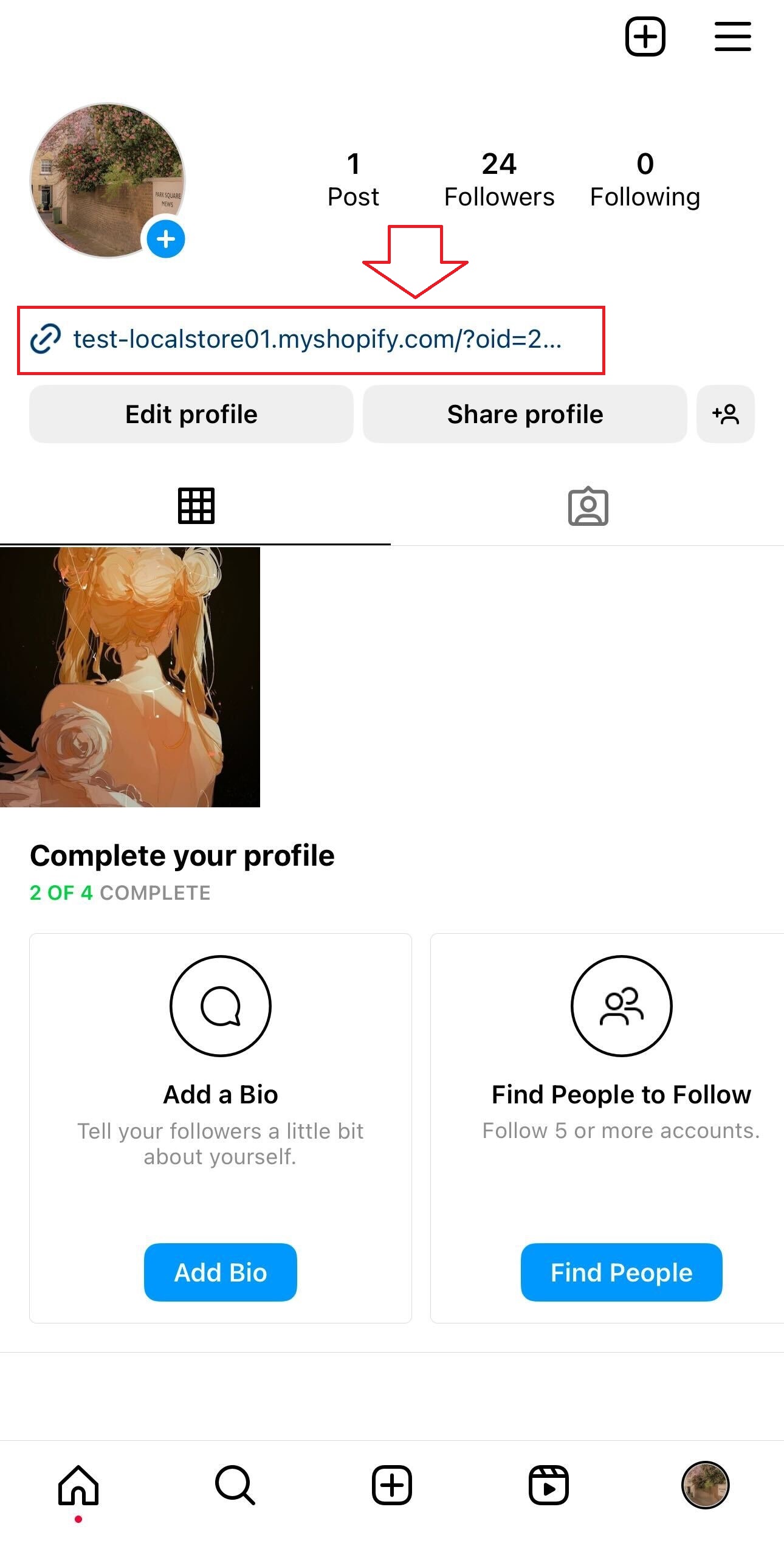Tap Edit profile button

[x=191, y=414]
